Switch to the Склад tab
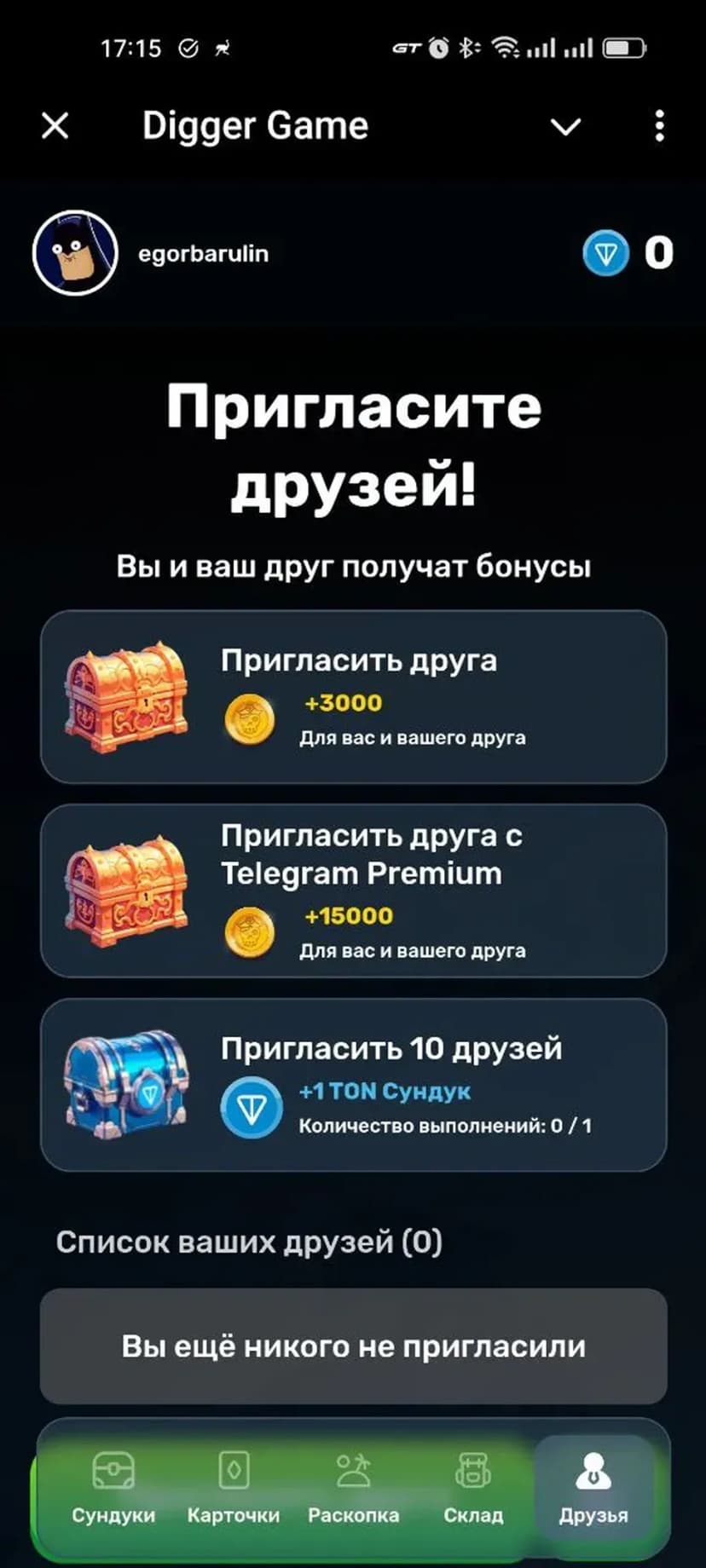Screen dimensions: 706x1568 point(473,1488)
